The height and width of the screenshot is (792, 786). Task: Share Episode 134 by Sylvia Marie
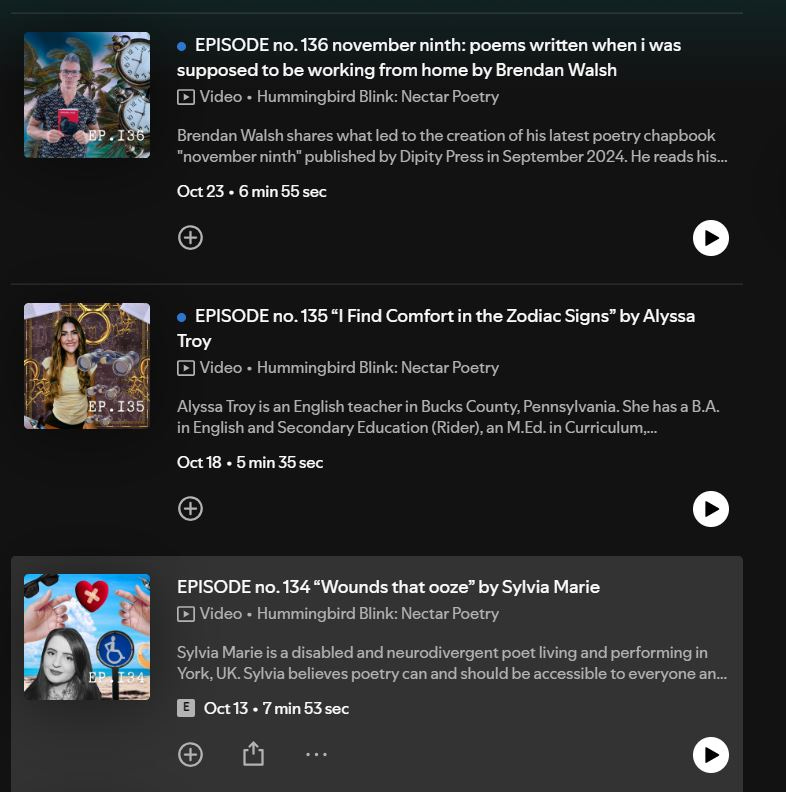point(253,754)
